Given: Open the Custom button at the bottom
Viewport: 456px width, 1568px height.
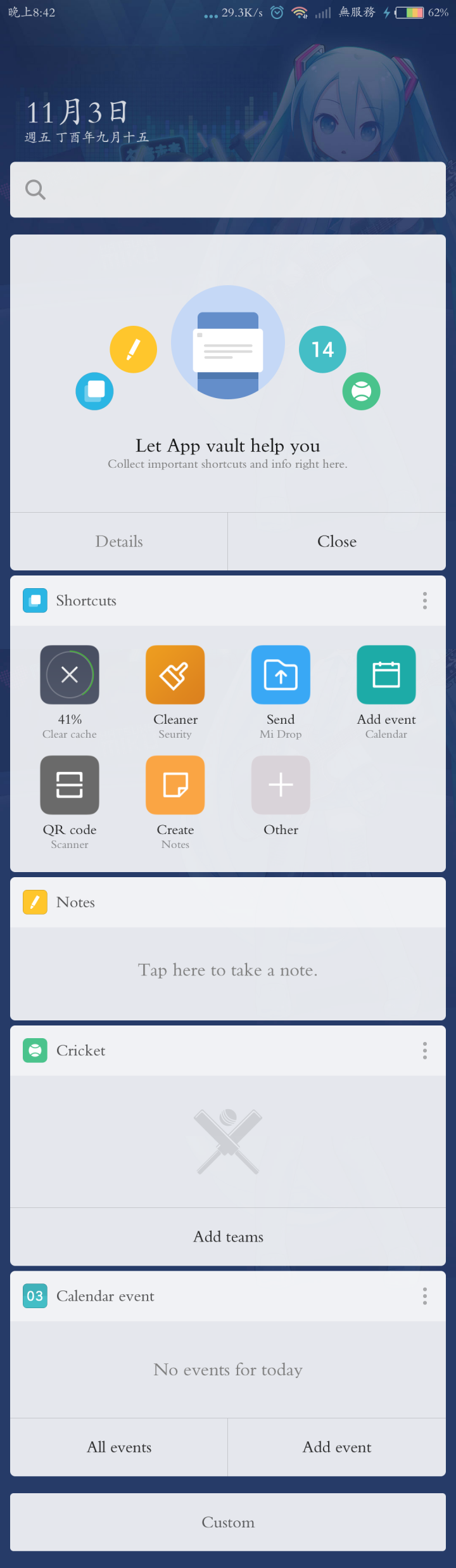Looking at the screenshot, I should [x=228, y=1522].
